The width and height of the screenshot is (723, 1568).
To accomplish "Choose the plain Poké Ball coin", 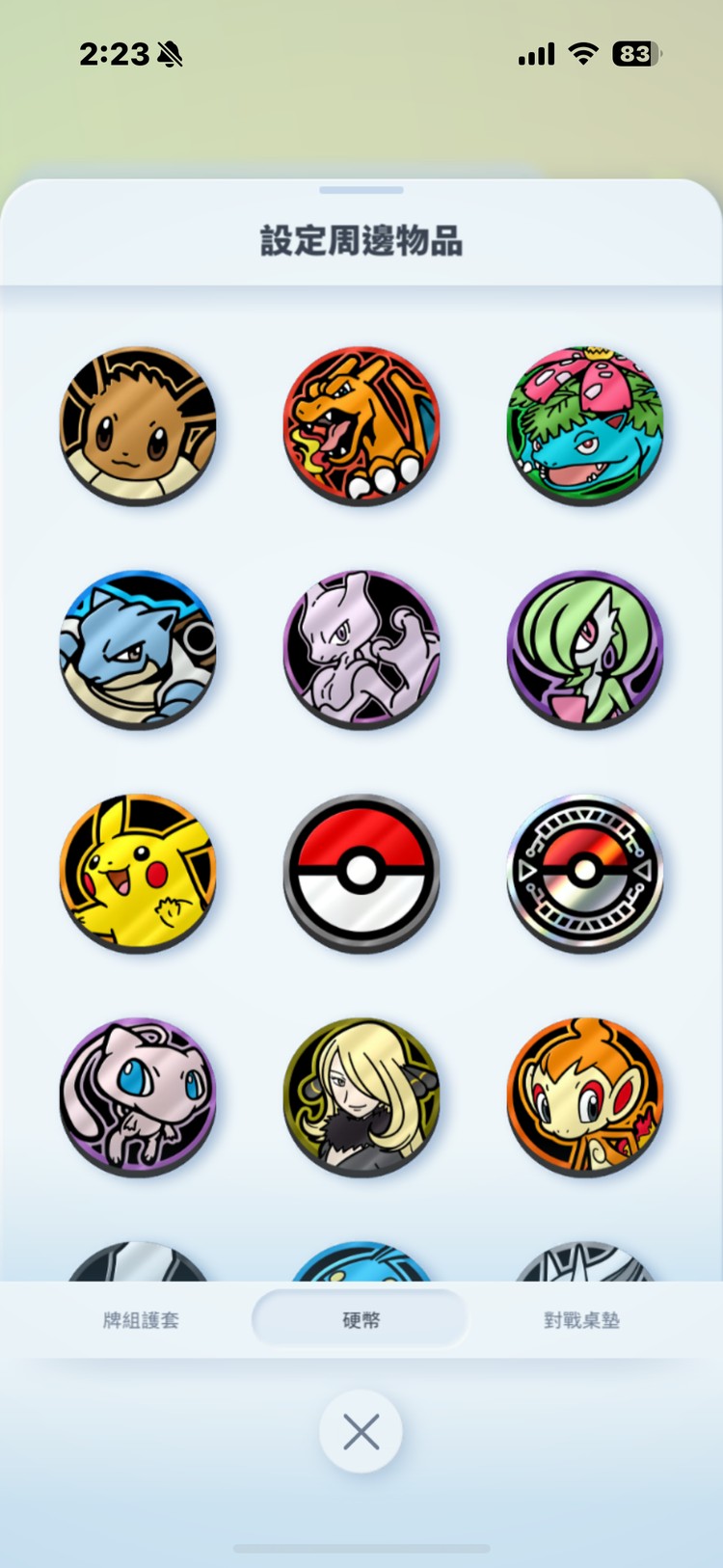I will click(x=361, y=872).
